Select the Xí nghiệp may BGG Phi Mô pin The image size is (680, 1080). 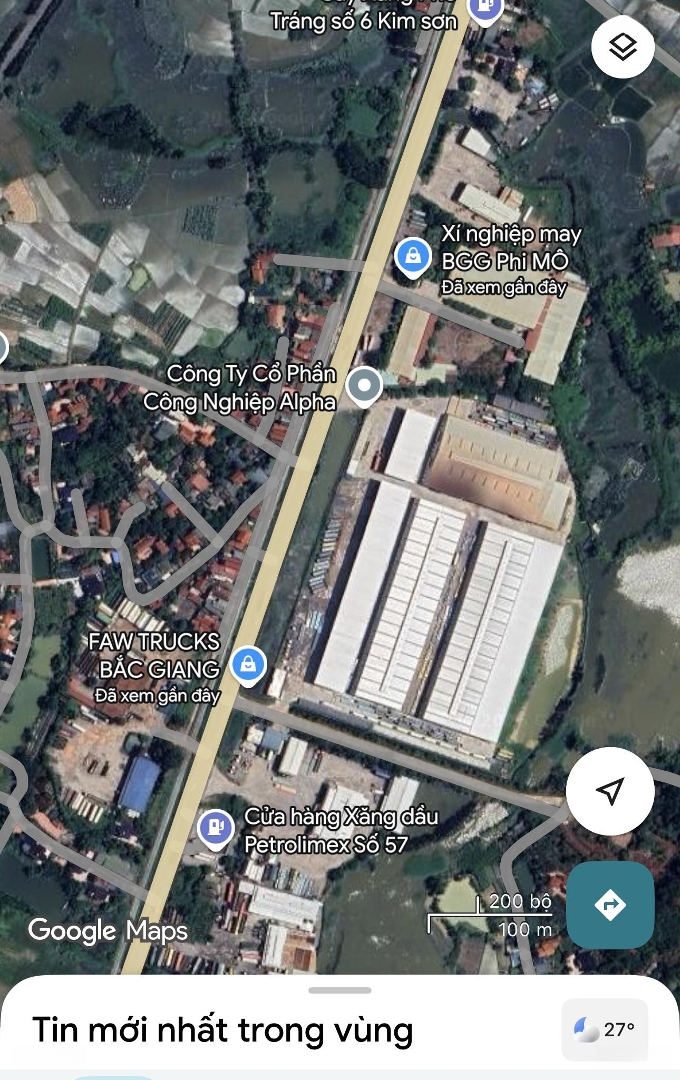pyautogui.click(x=412, y=256)
